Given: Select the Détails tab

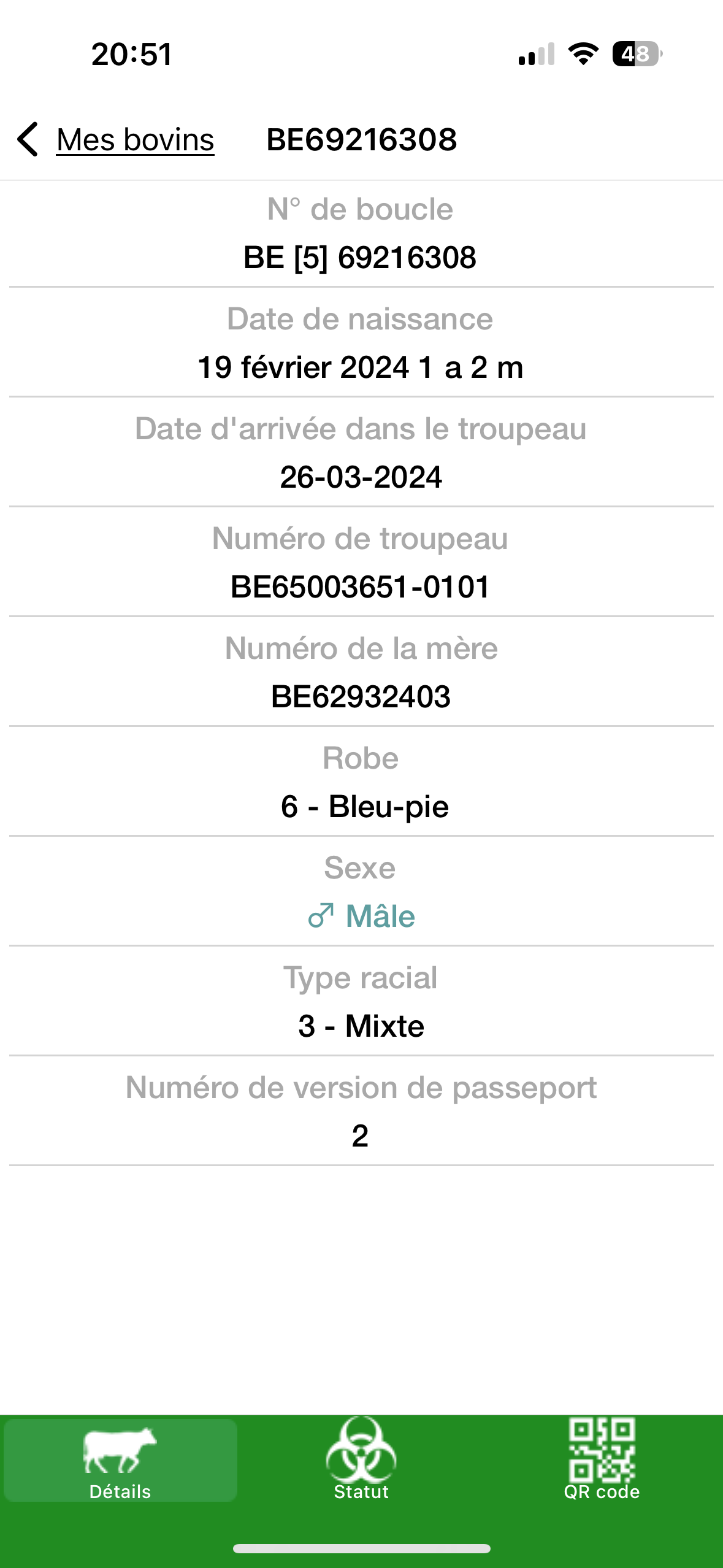Looking at the screenshot, I should (120, 1460).
